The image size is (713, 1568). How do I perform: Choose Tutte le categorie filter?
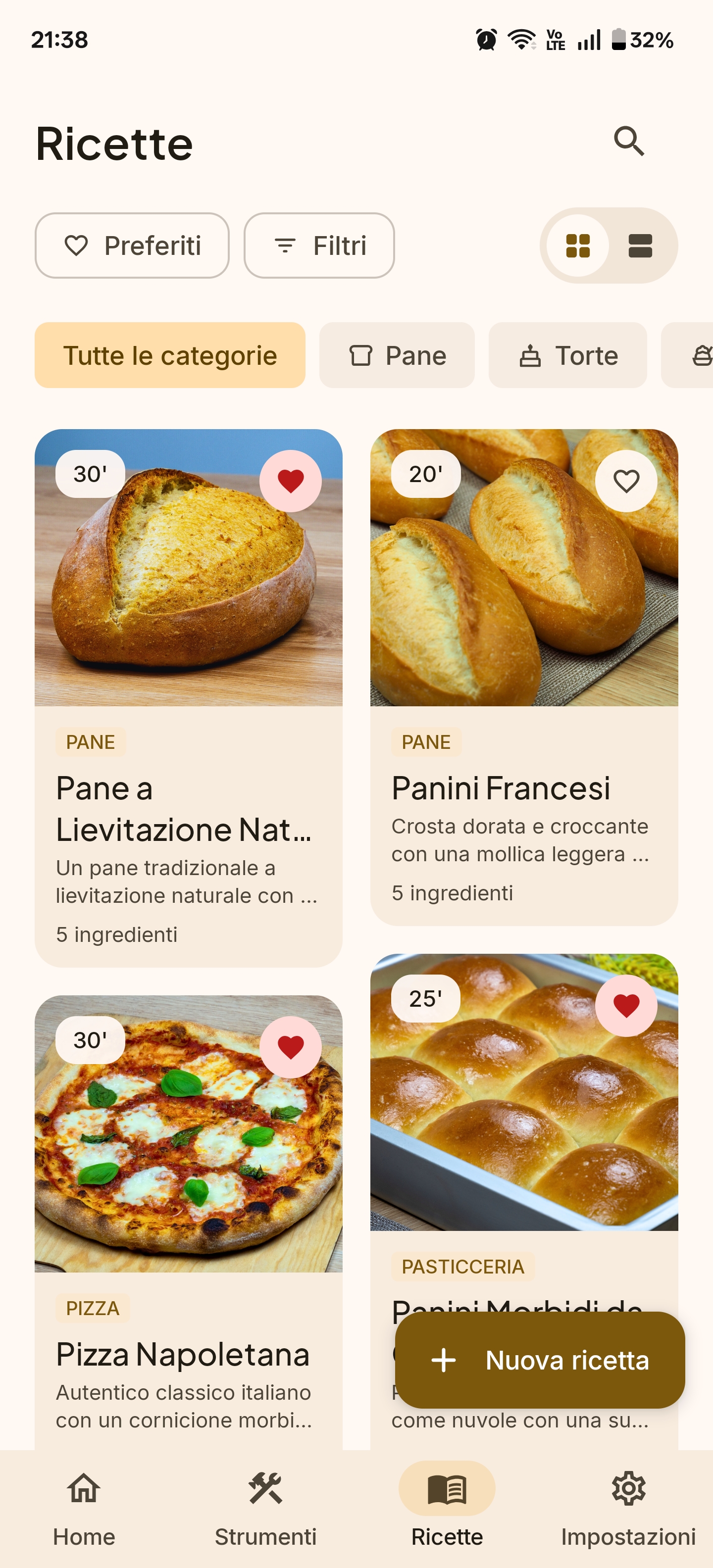tap(170, 355)
